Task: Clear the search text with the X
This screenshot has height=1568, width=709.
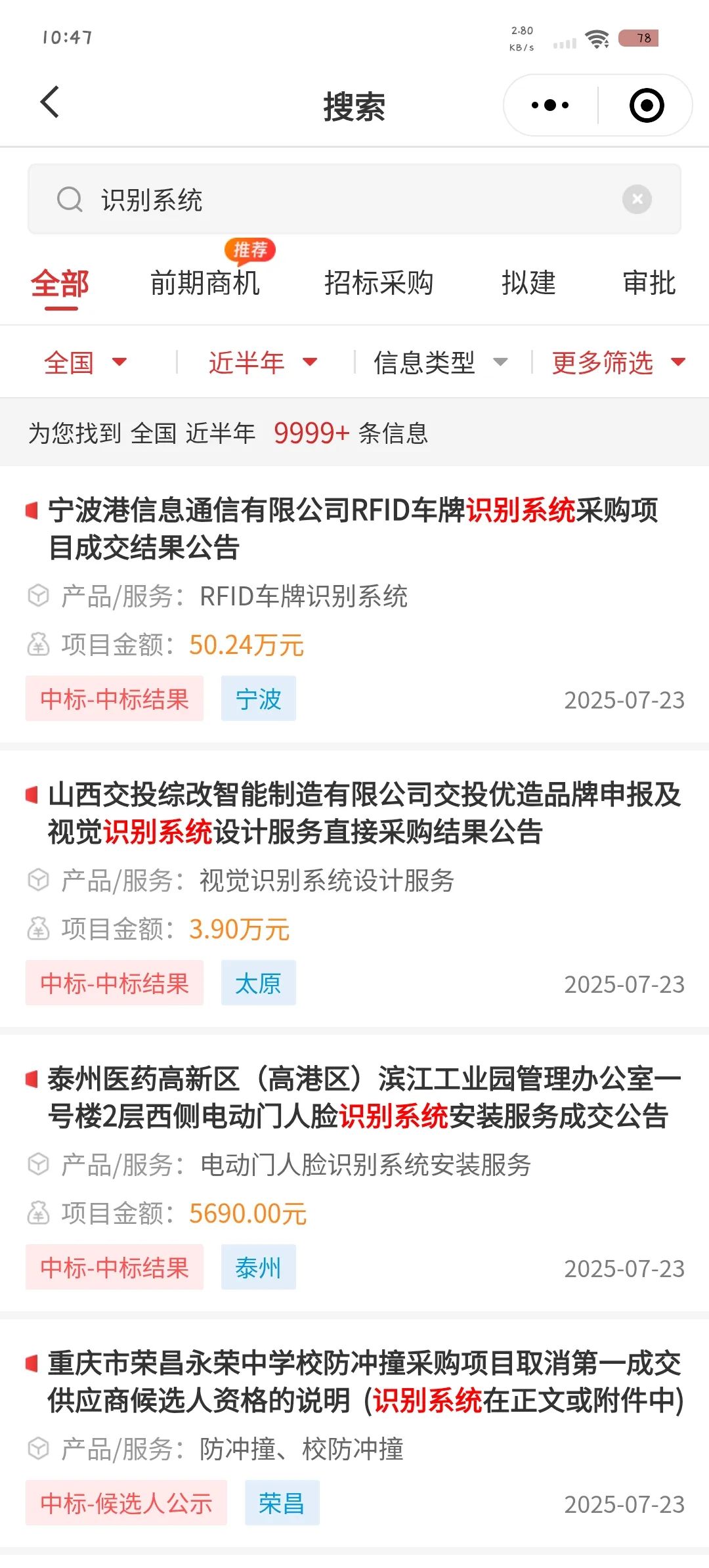Action: [637, 199]
